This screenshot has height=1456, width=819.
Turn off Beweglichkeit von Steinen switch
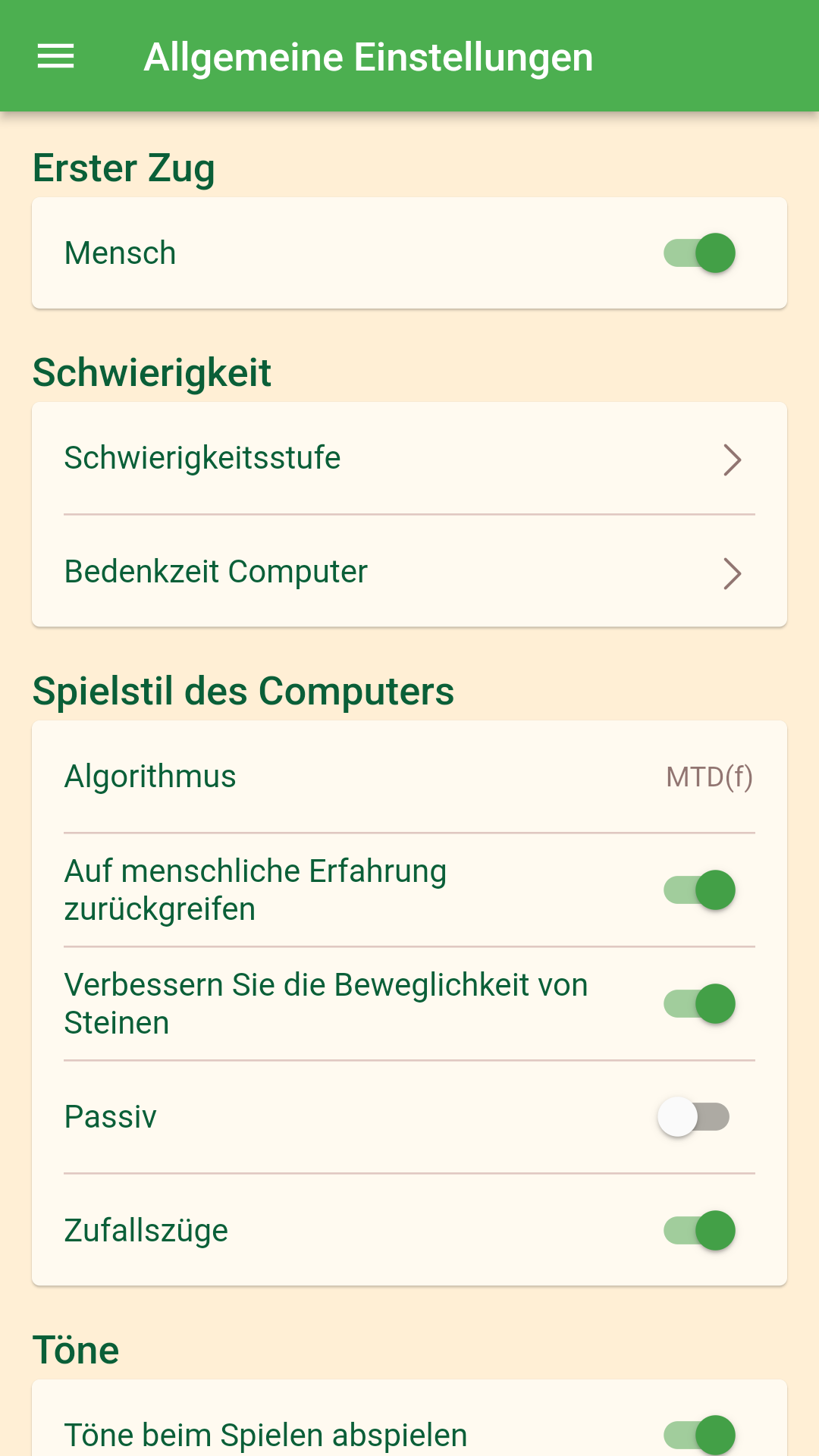tap(699, 1004)
